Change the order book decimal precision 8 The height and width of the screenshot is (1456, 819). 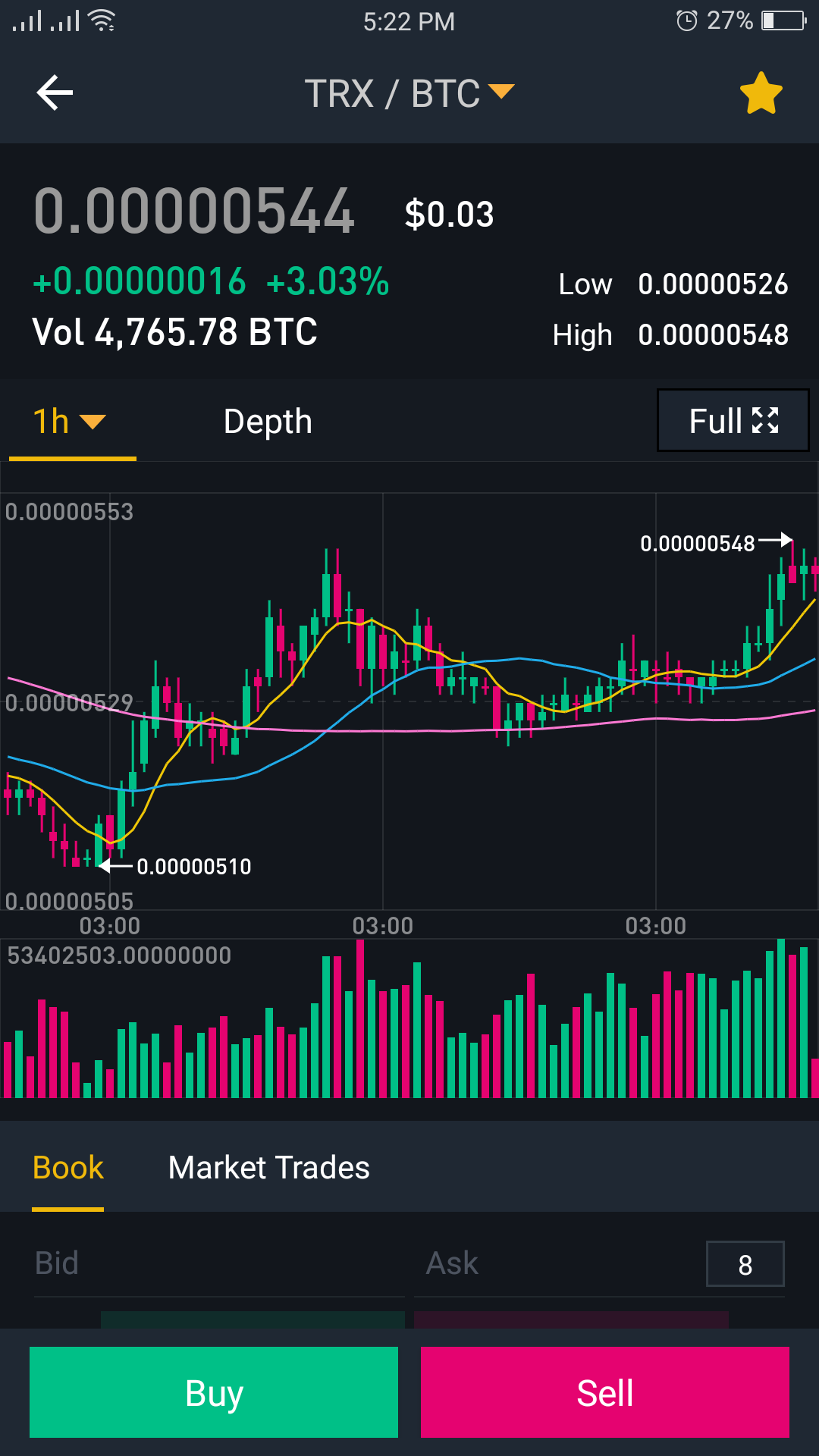[745, 1264]
